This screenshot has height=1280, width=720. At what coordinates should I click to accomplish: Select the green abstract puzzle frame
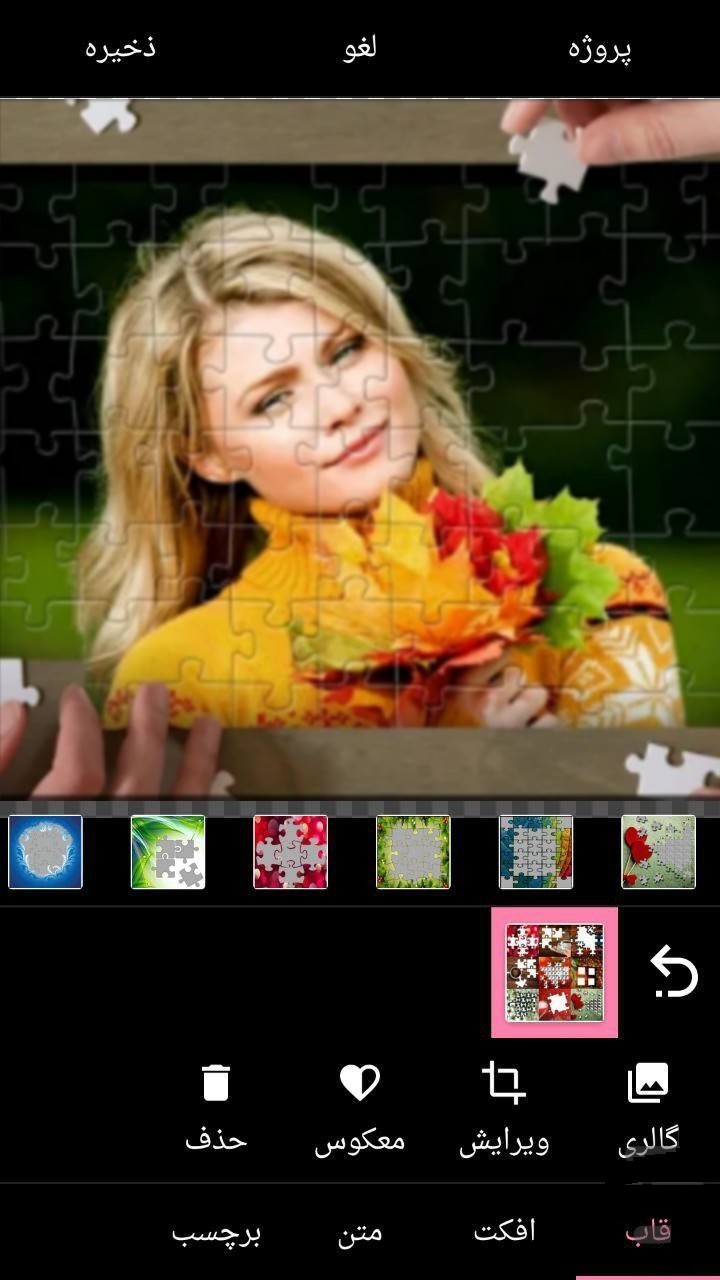[x=168, y=852]
